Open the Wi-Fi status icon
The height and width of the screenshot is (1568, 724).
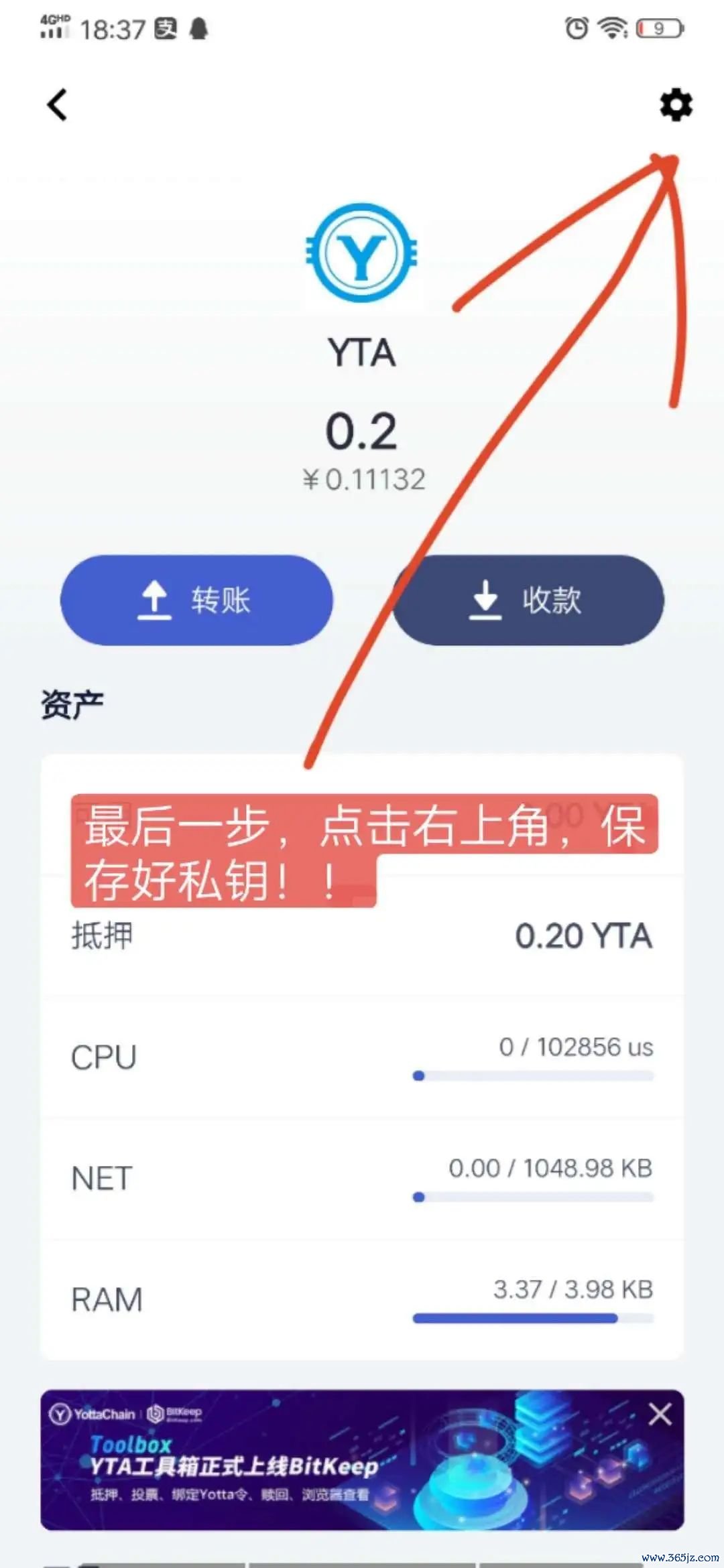click(x=612, y=29)
